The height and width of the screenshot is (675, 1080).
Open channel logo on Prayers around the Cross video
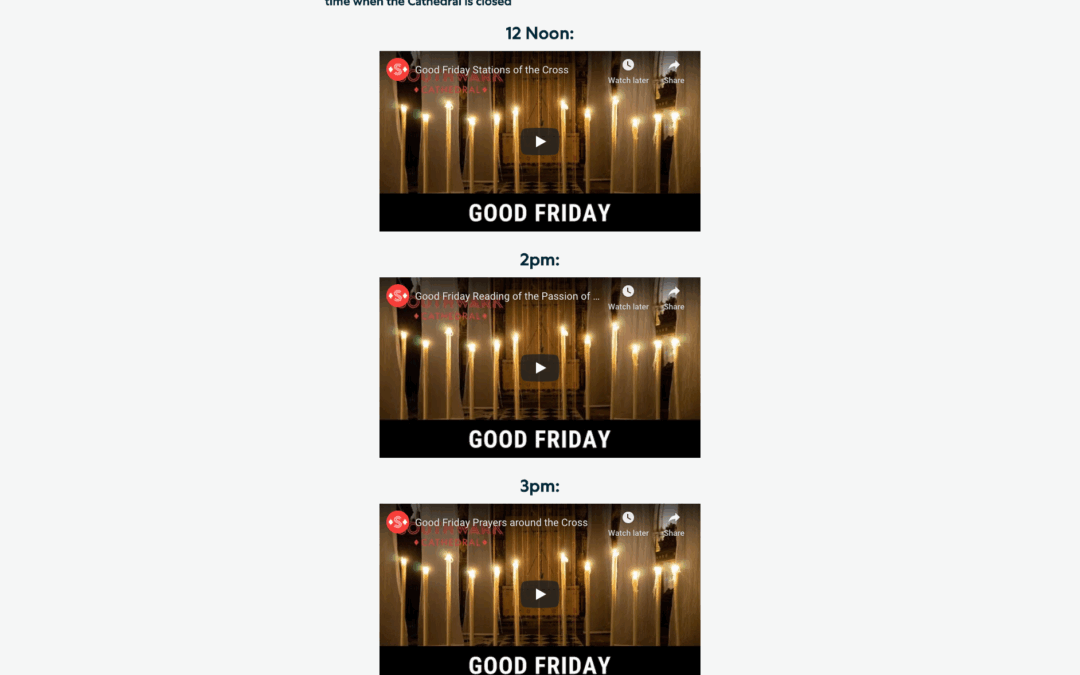click(x=398, y=522)
